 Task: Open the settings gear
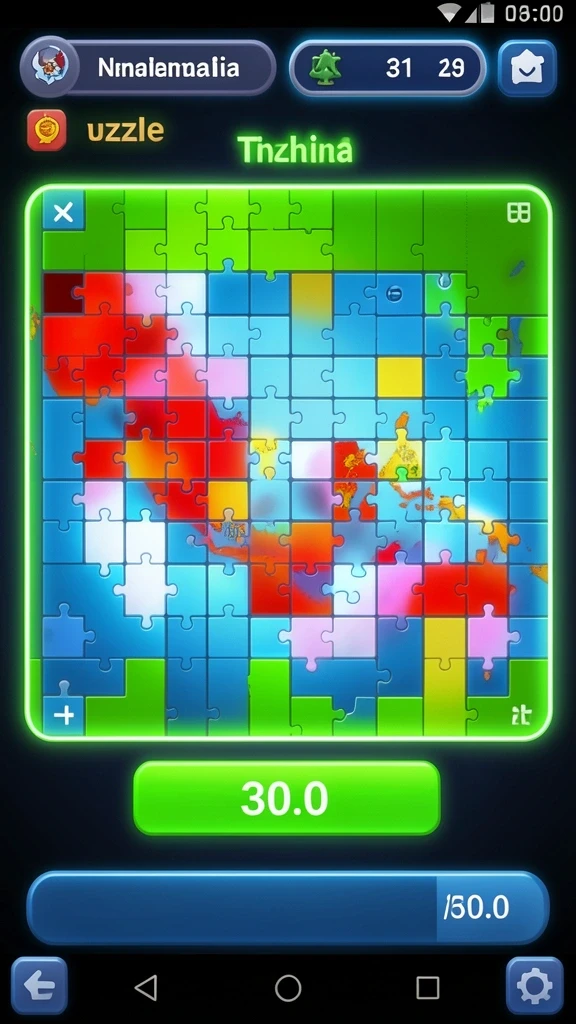coord(535,986)
